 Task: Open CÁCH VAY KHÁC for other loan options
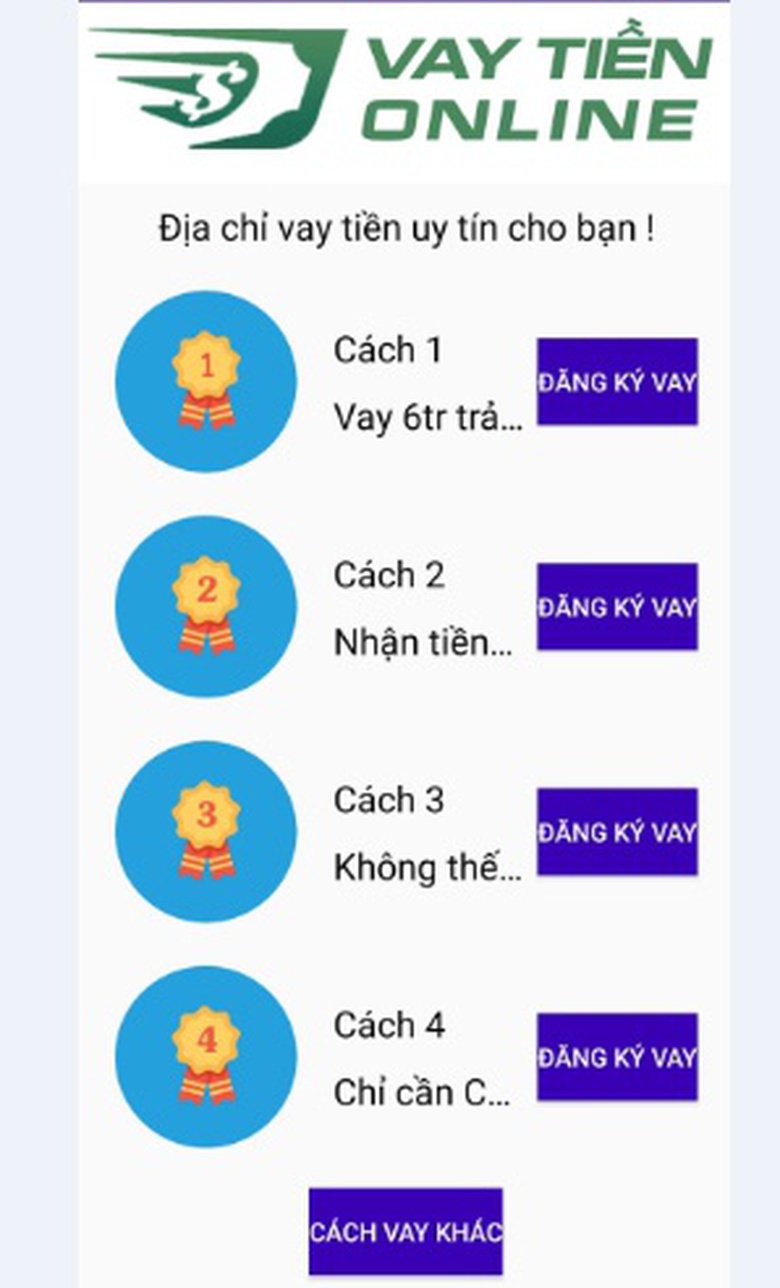coord(405,1231)
